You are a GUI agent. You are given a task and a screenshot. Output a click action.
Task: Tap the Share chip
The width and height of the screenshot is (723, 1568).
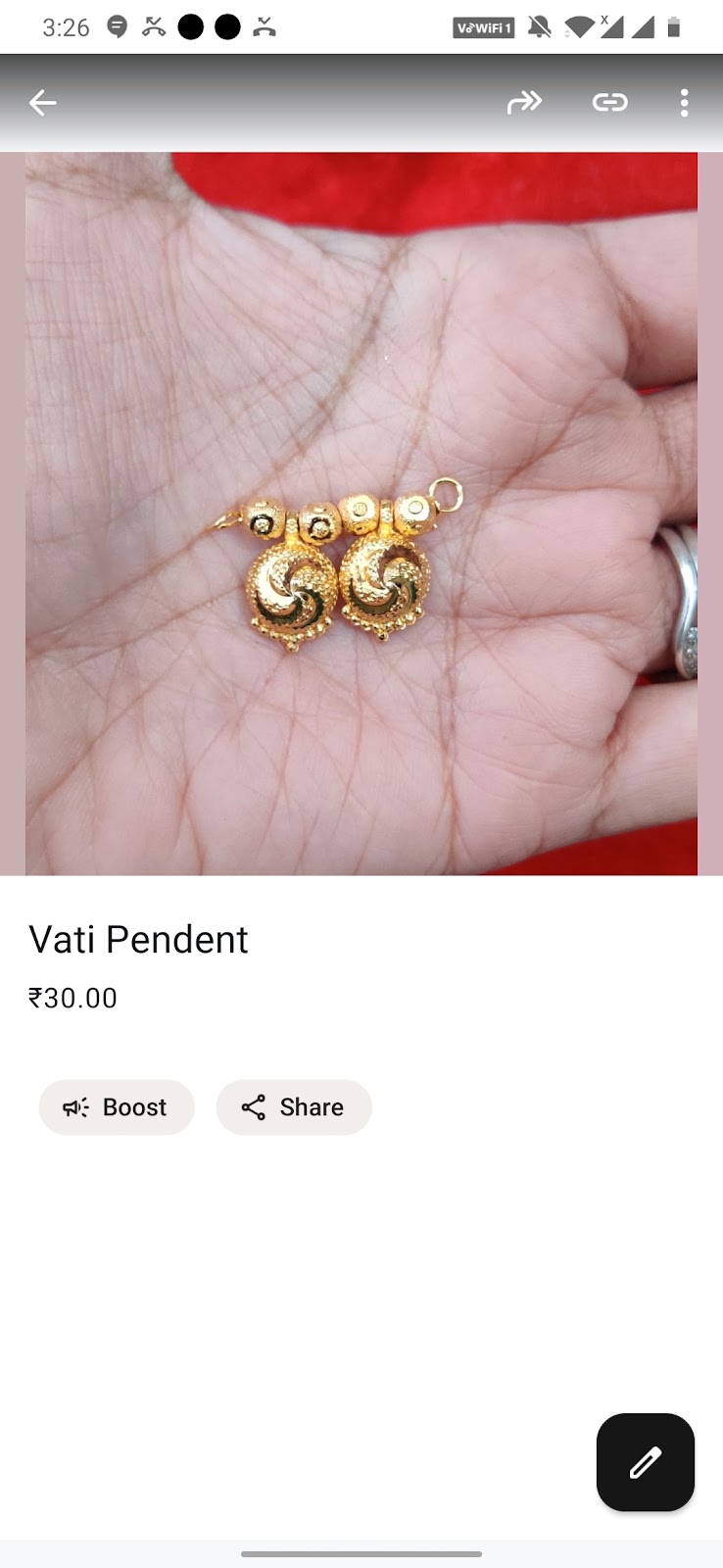point(293,1107)
